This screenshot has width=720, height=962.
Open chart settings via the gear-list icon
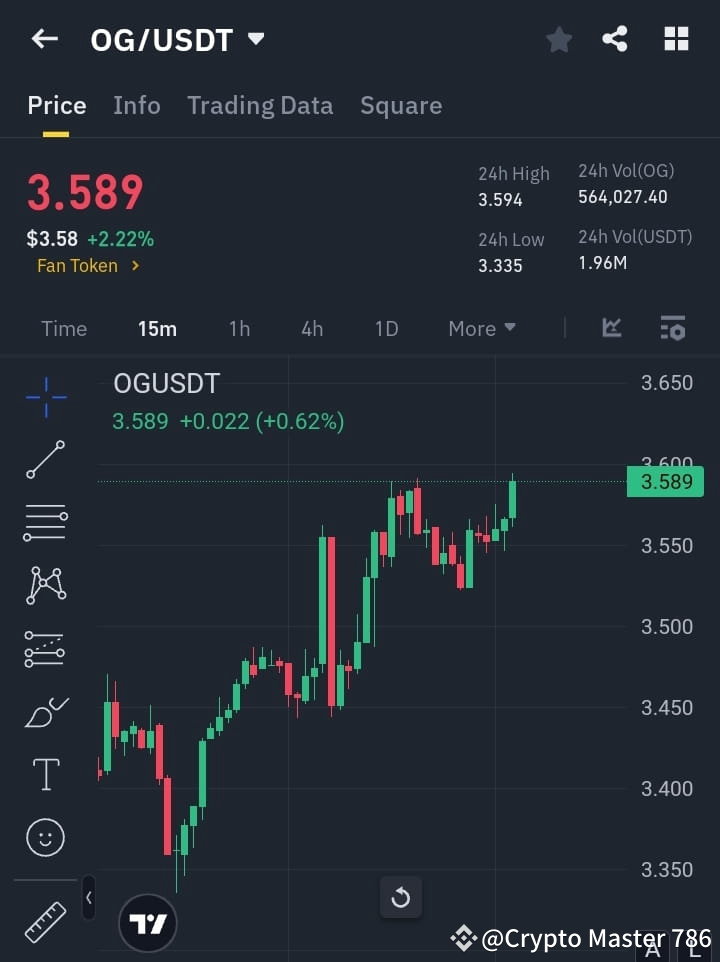[672, 328]
